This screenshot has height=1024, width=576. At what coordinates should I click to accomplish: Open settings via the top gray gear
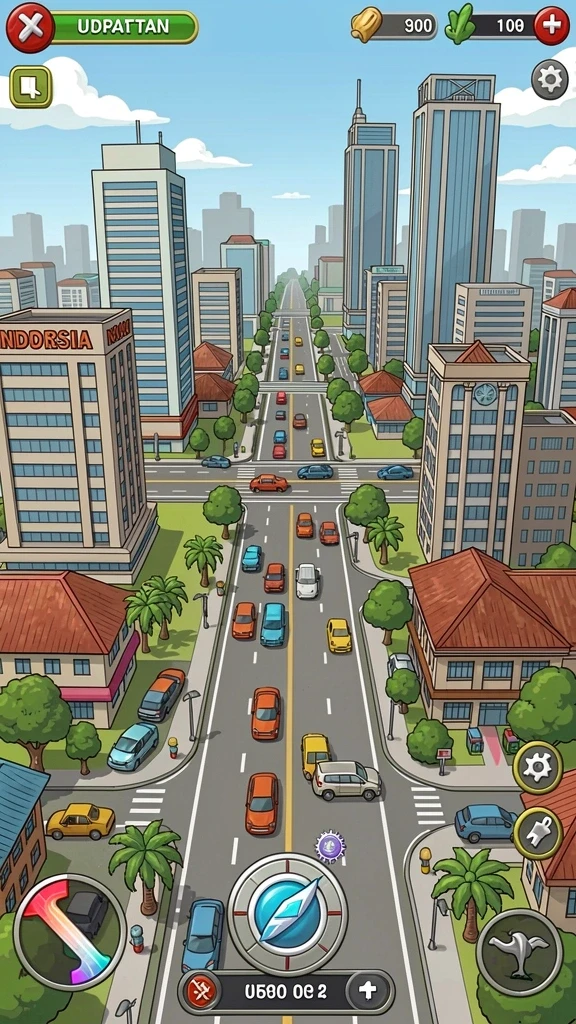point(549,80)
